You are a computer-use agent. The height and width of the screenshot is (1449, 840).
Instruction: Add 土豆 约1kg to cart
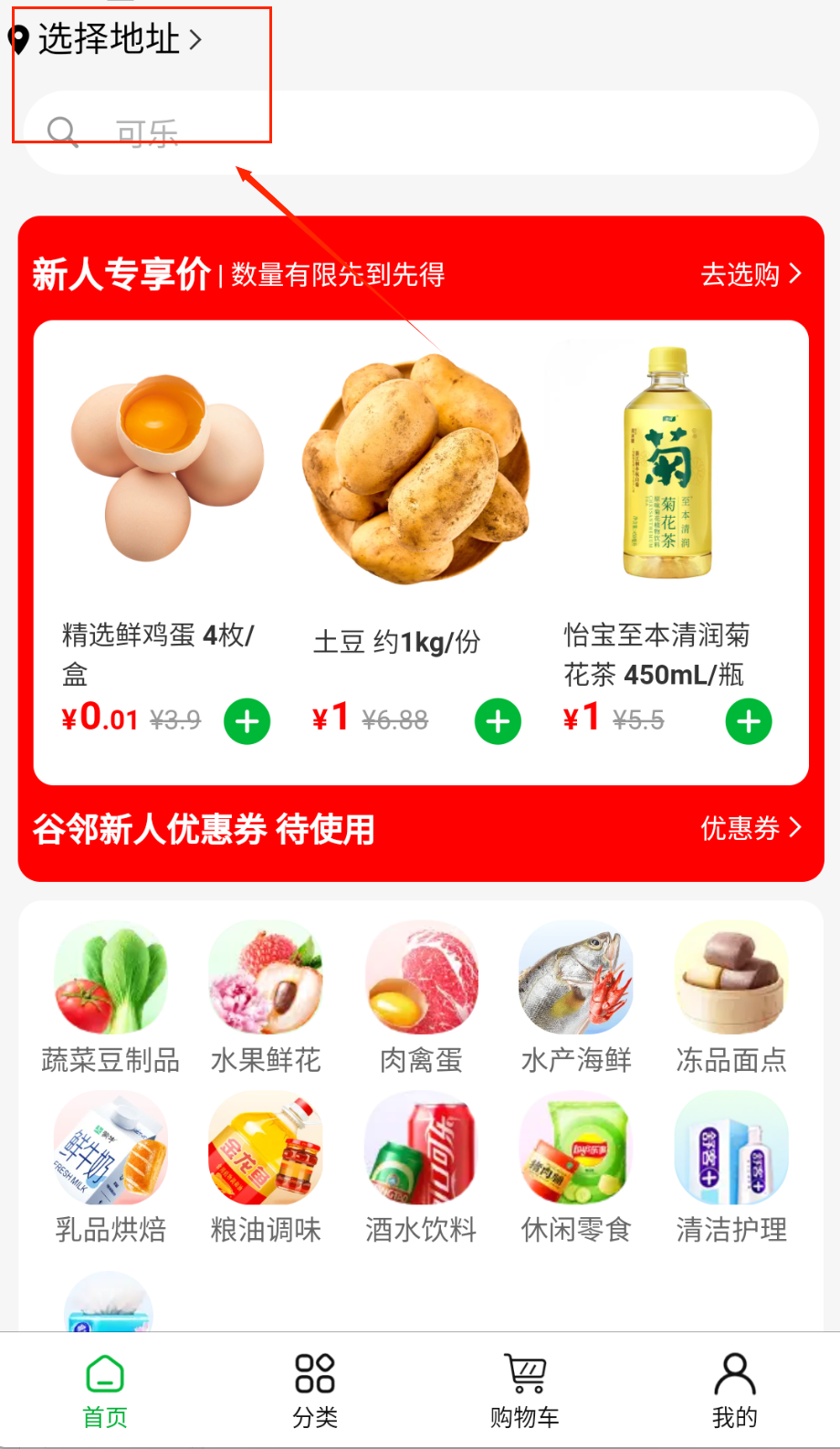498,721
